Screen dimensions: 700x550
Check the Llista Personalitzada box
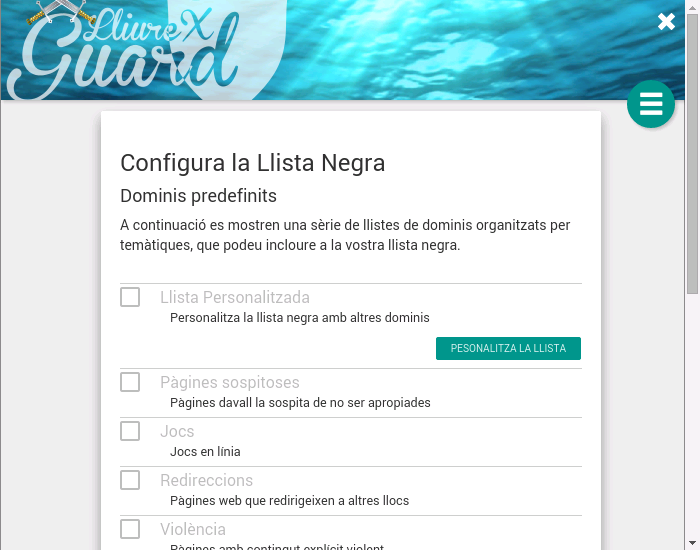130,297
